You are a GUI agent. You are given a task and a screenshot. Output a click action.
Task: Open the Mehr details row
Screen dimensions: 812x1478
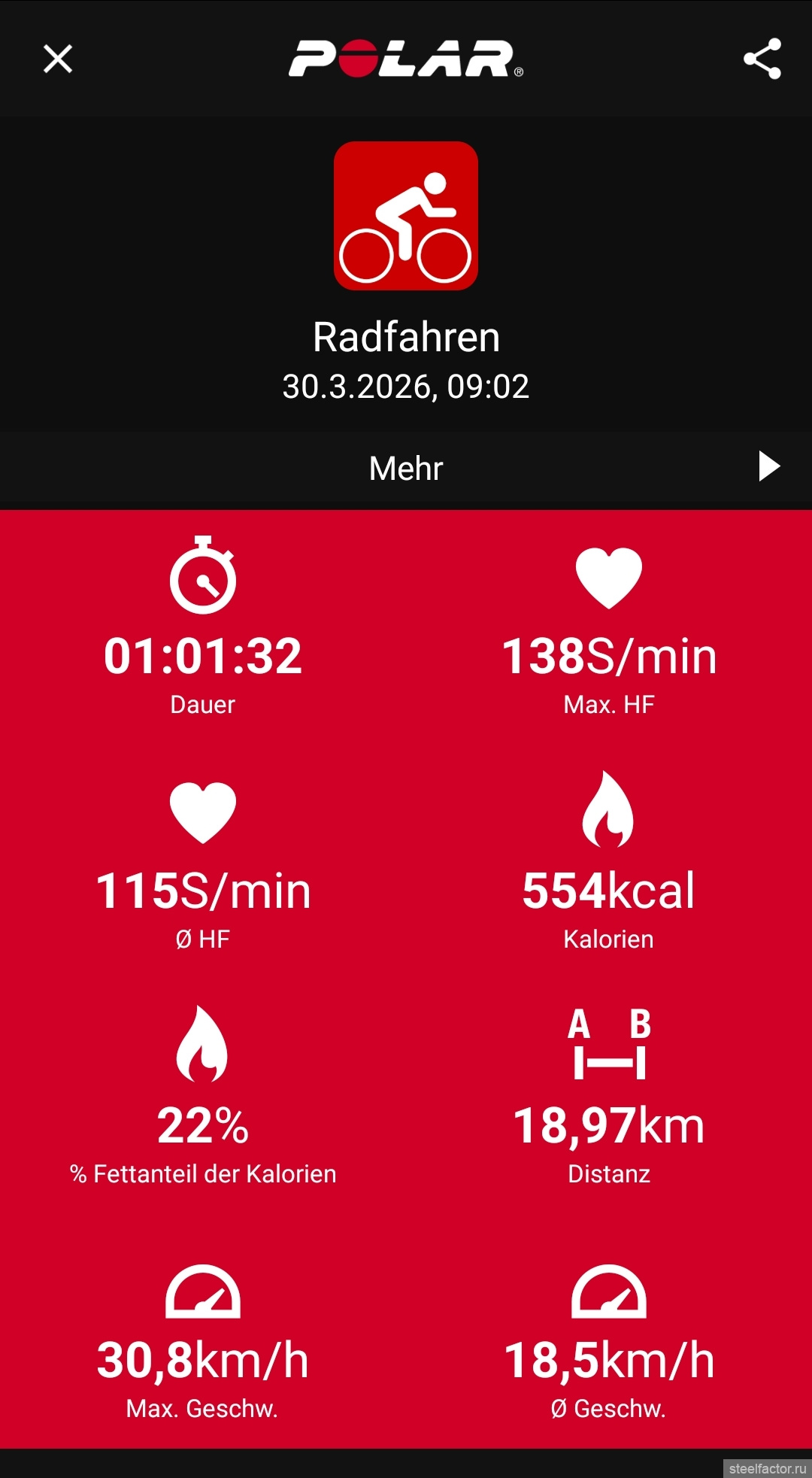[x=406, y=468]
